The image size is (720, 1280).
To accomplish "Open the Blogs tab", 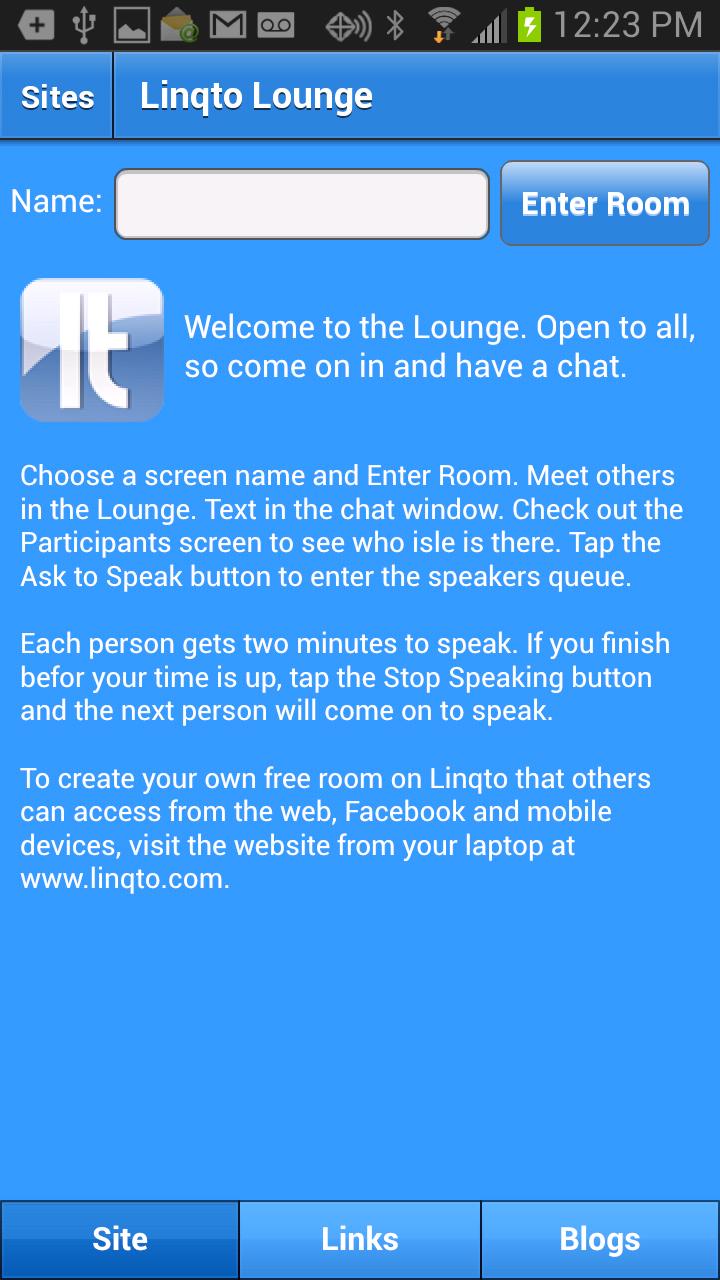I will point(600,1239).
